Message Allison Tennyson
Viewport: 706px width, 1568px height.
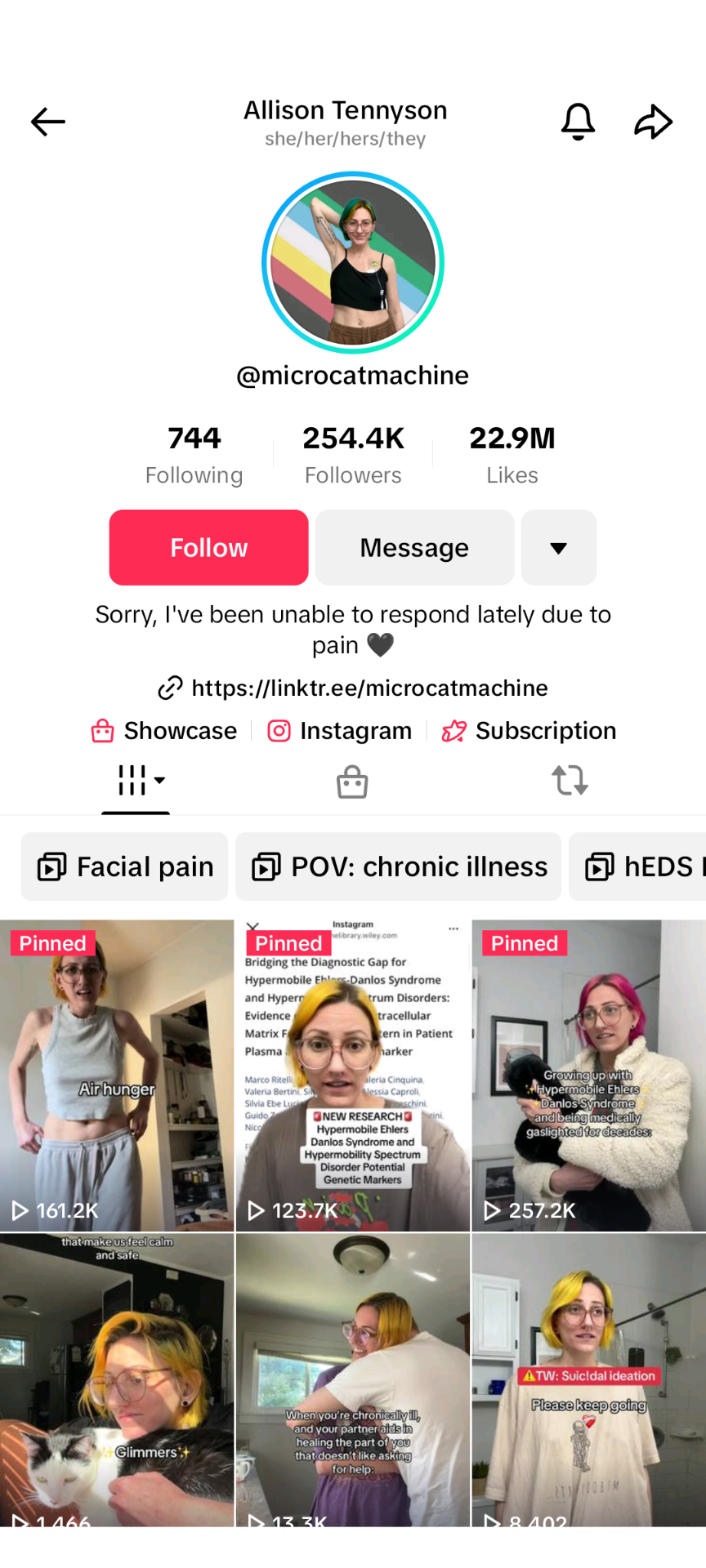414,547
